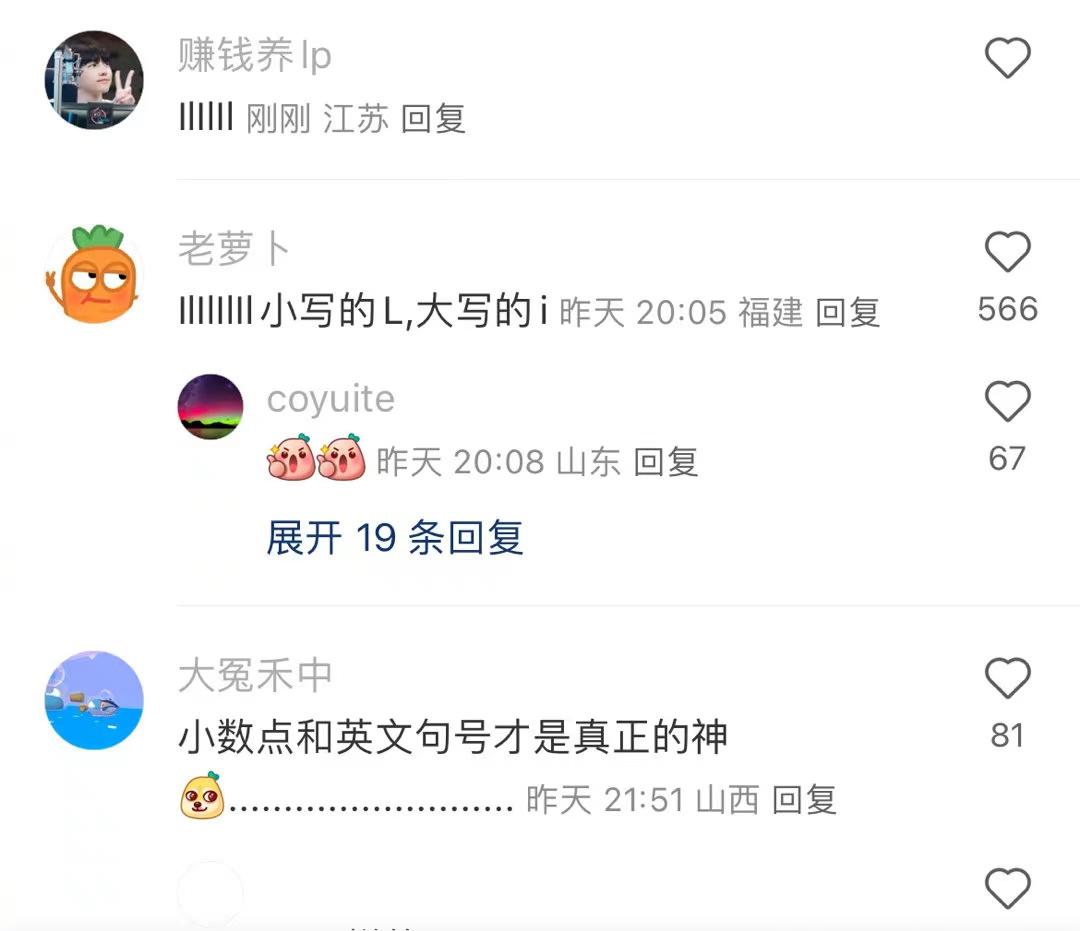Like 大冤禾中's comment with 81 likes
This screenshot has width=1080, height=931.
click(x=1007, y=680)
